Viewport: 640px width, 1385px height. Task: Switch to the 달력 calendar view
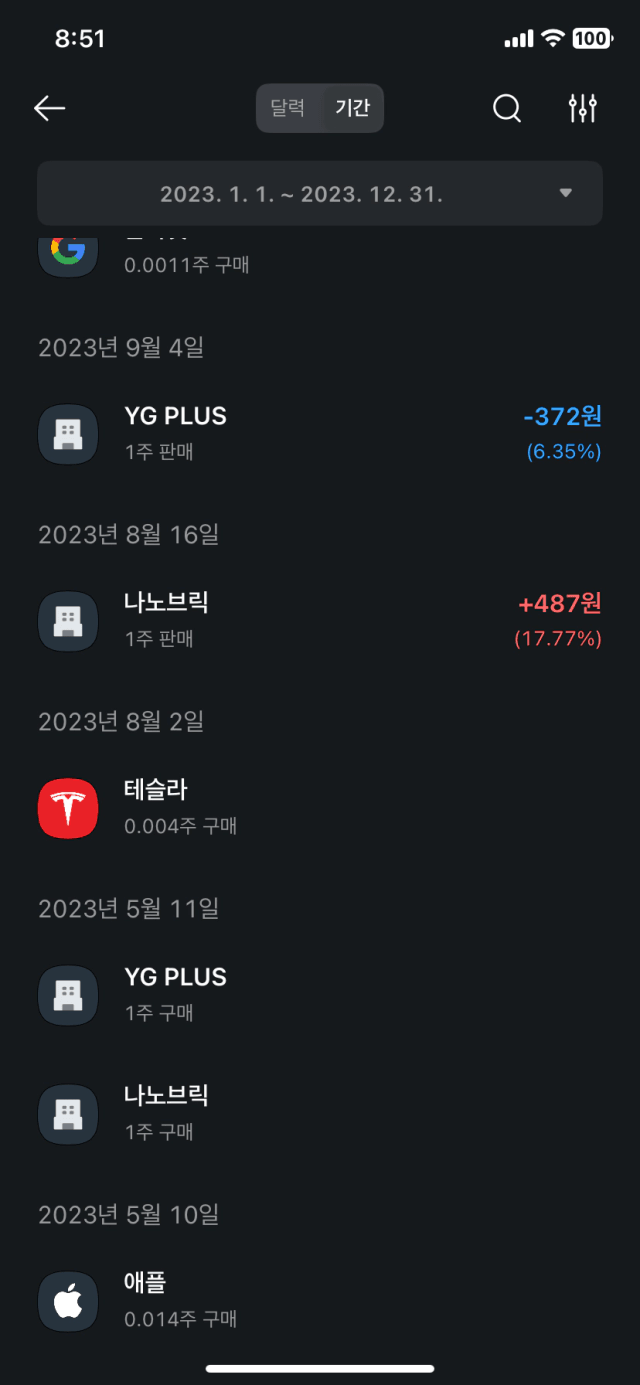point(288,108)
